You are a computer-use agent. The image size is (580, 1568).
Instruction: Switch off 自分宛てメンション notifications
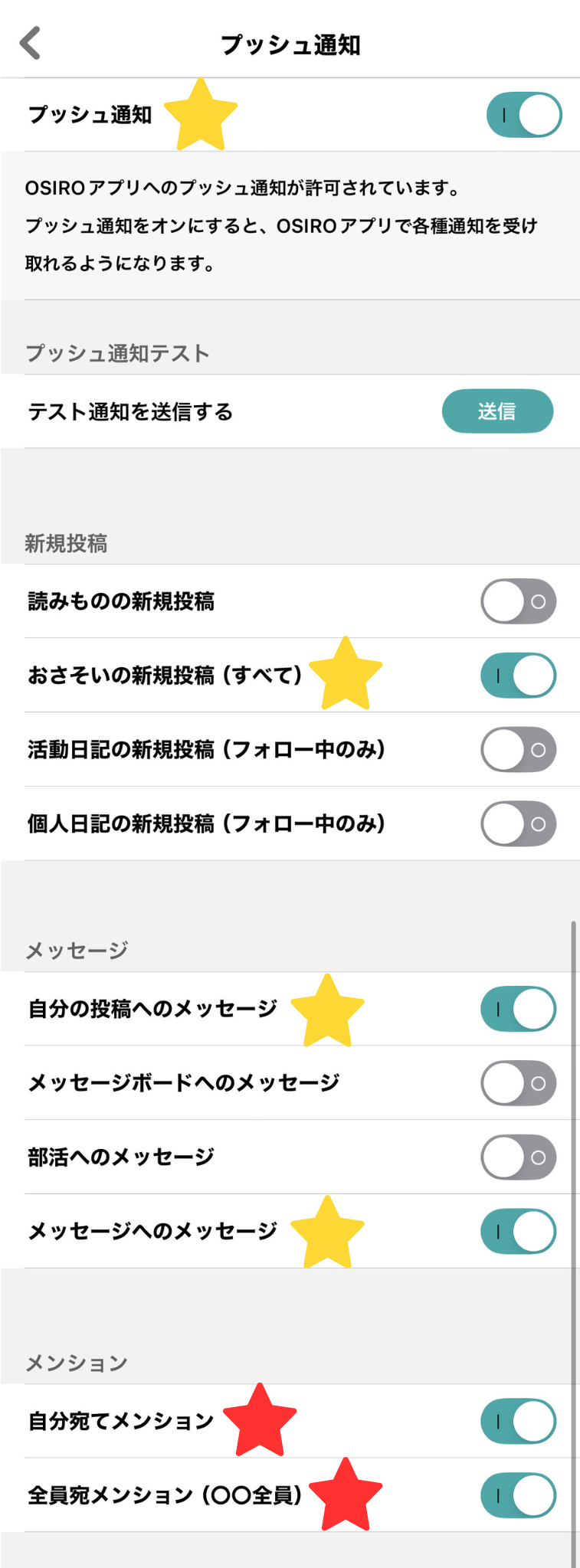click(519, 1422)
